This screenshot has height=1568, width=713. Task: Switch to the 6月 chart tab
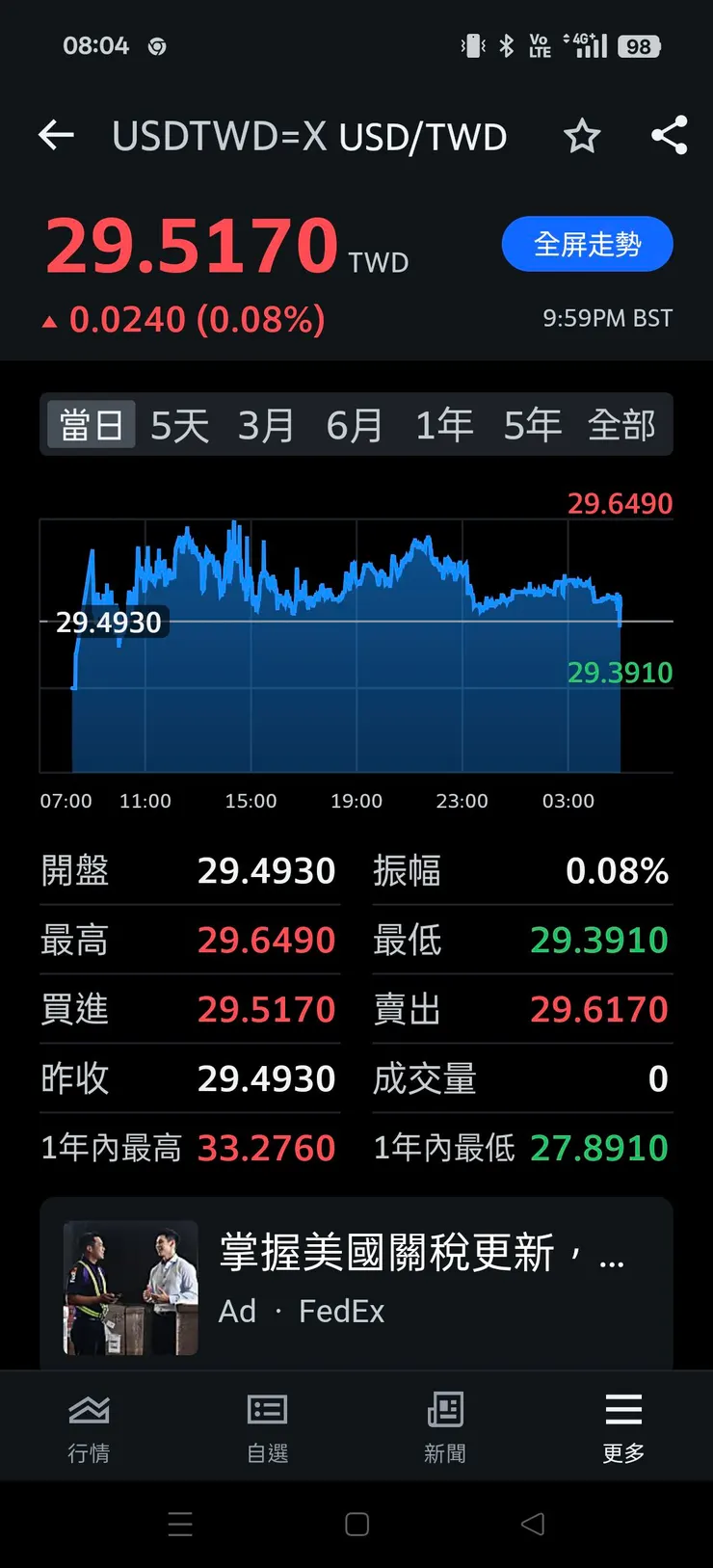point(356,424)
